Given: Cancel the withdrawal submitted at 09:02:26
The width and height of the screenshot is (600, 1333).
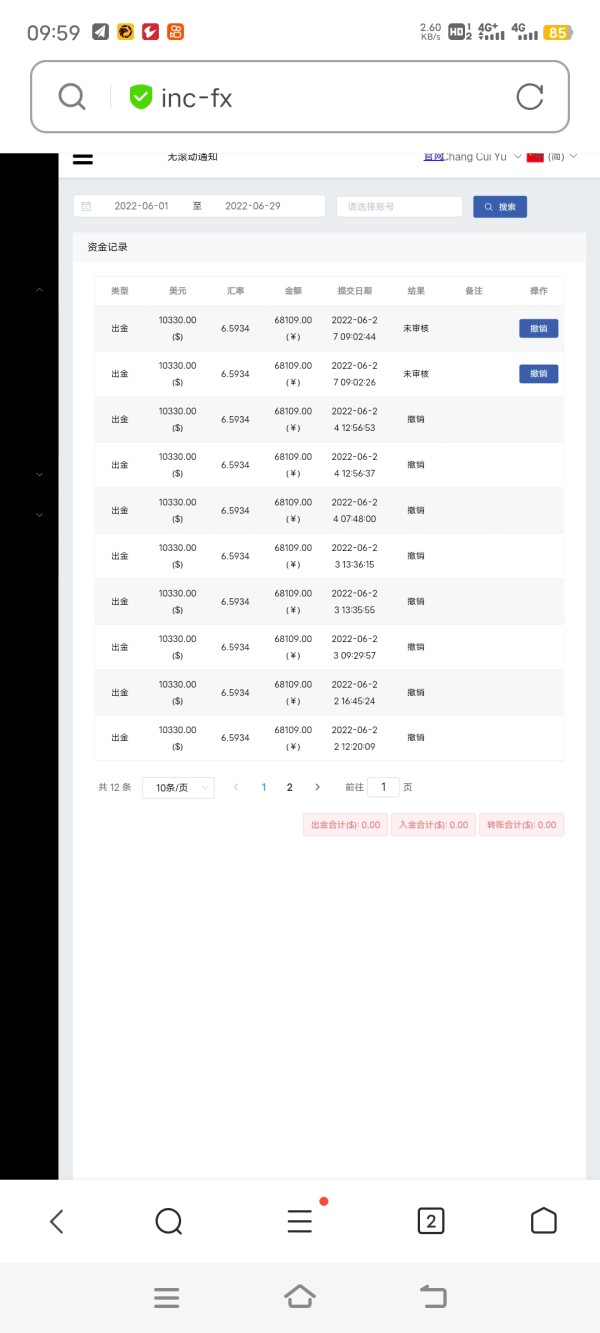Looking at the screenshot, I should tap(538, 374).
